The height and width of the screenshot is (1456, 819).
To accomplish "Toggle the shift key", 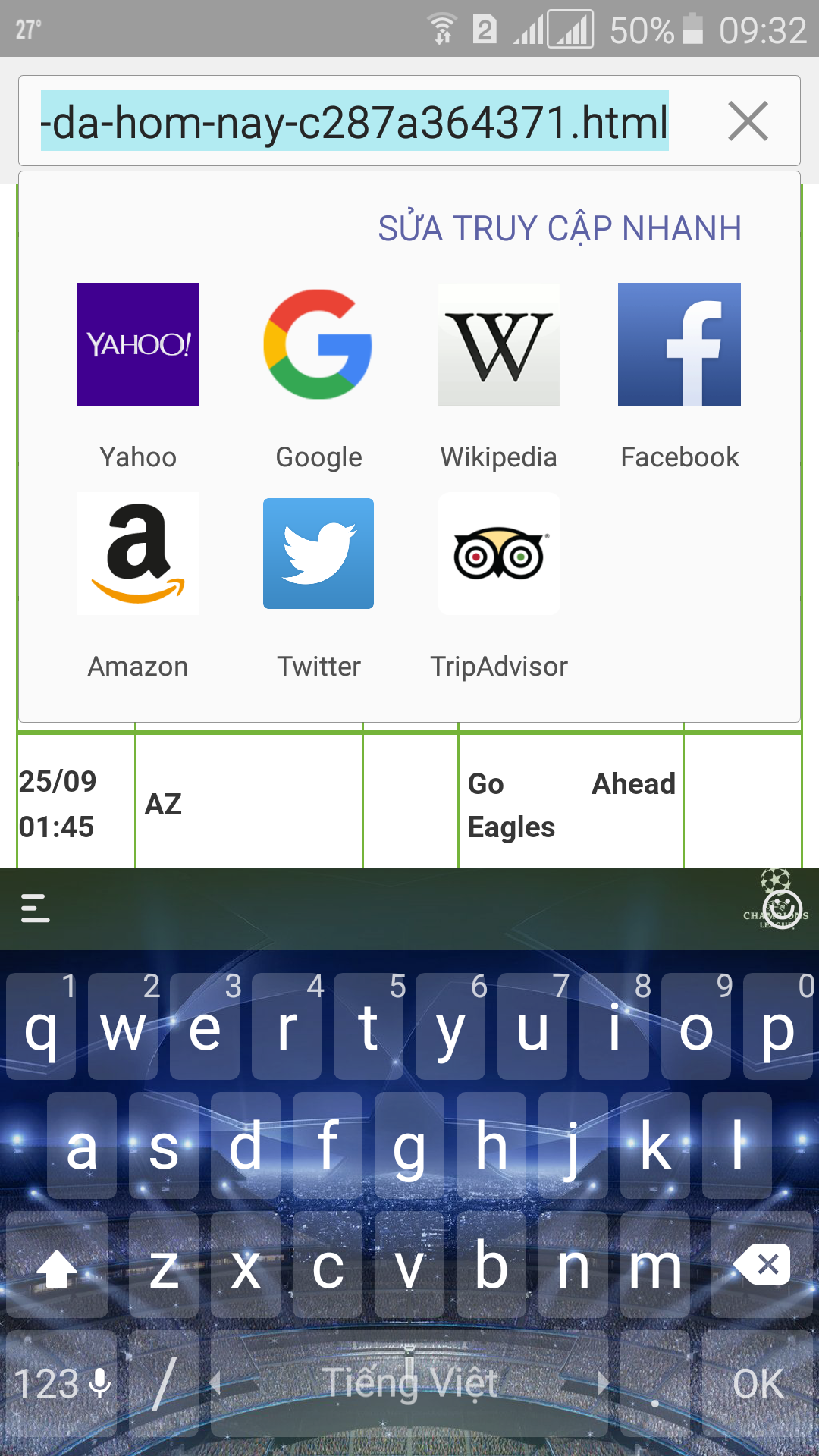I will point(58,1264).
